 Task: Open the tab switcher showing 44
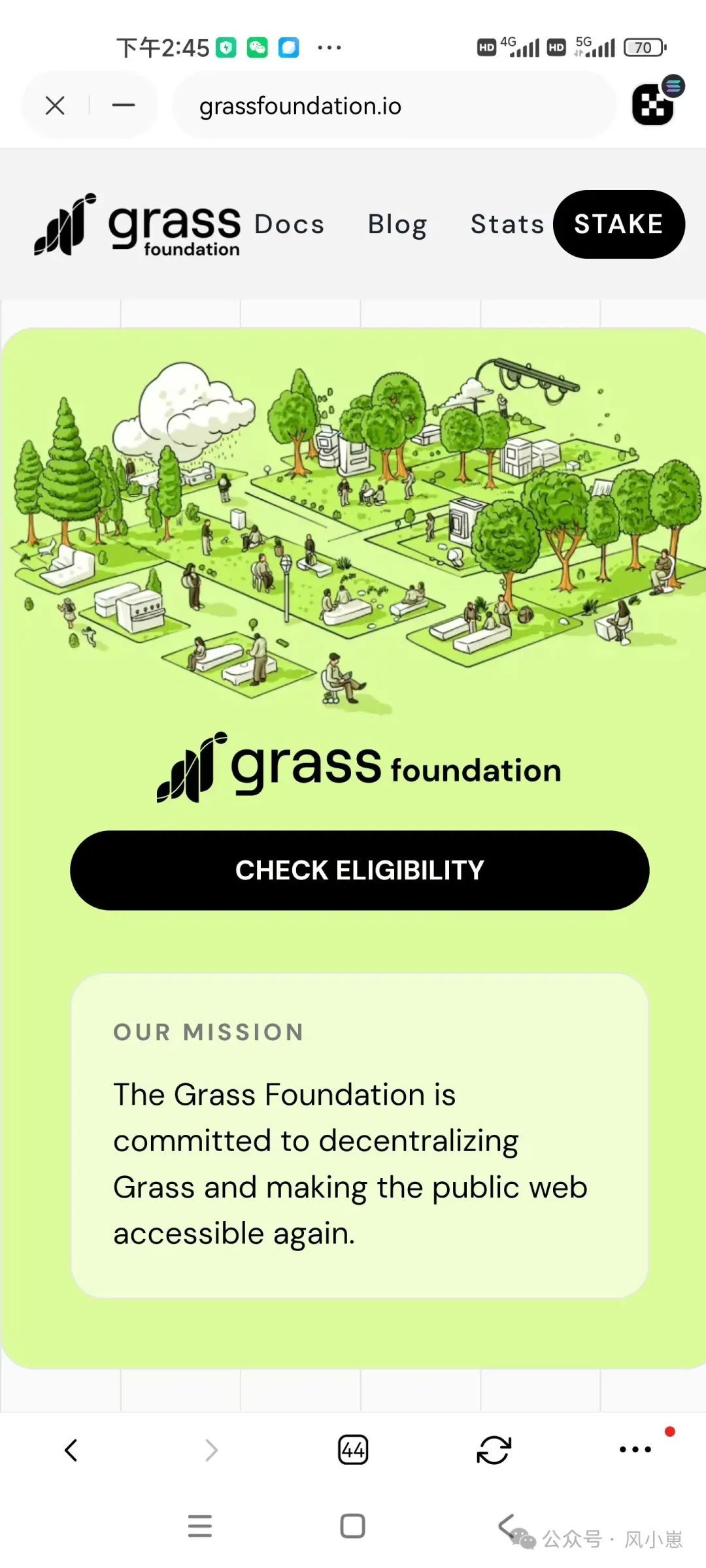pos(353,1450)
